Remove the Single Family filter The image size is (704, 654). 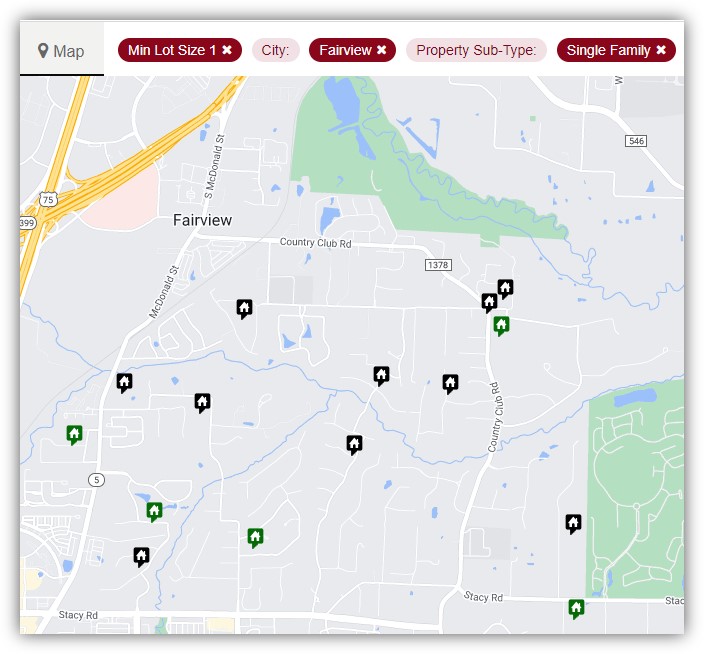point(661,50)
